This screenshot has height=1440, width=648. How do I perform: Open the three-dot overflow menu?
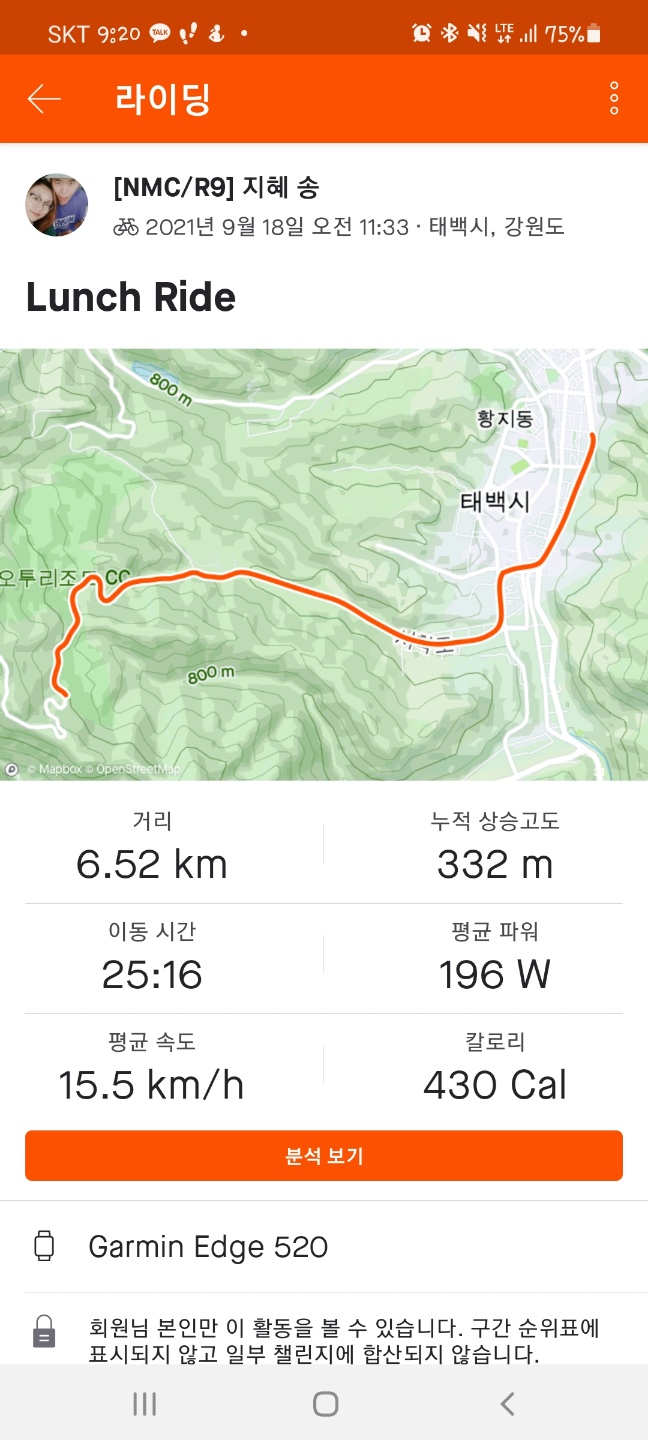613,99
